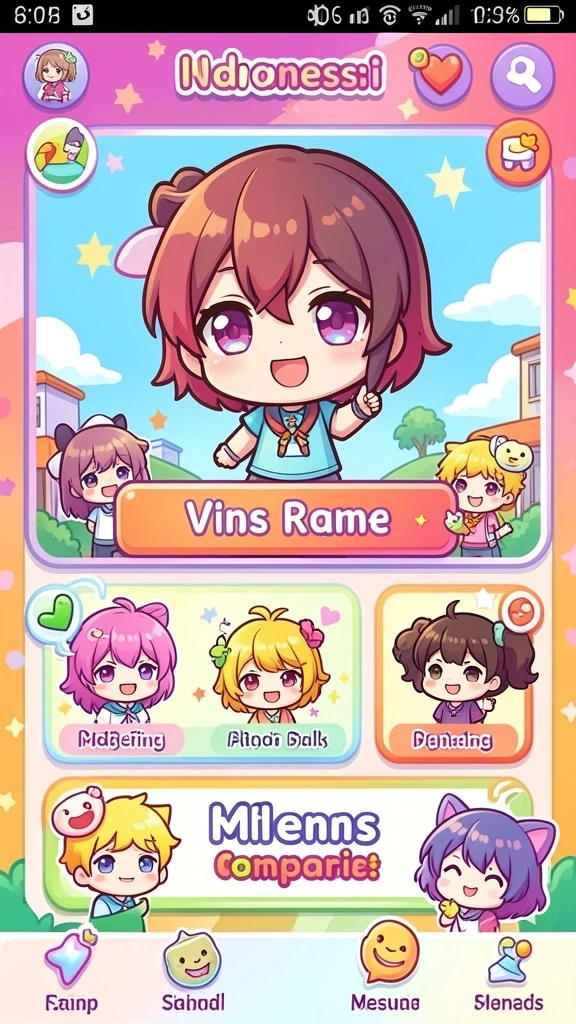Switch to the Fainp tab
Screen dimensions: 576x1024
click(x=71, y=974)
